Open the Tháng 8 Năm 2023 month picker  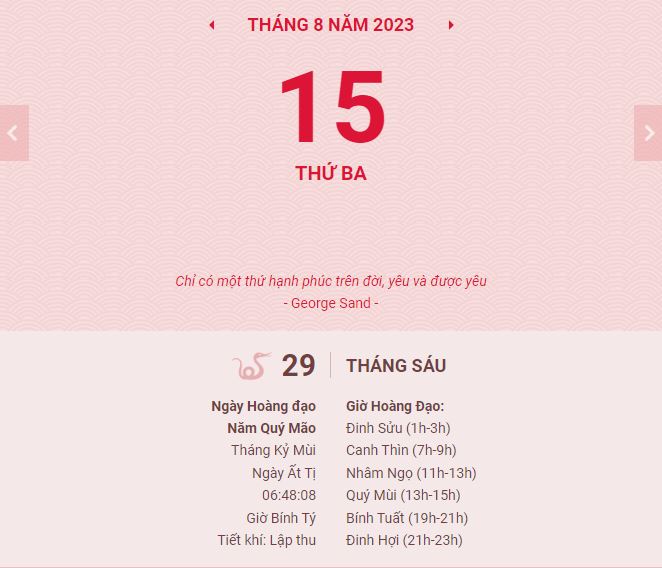point(331,25)
